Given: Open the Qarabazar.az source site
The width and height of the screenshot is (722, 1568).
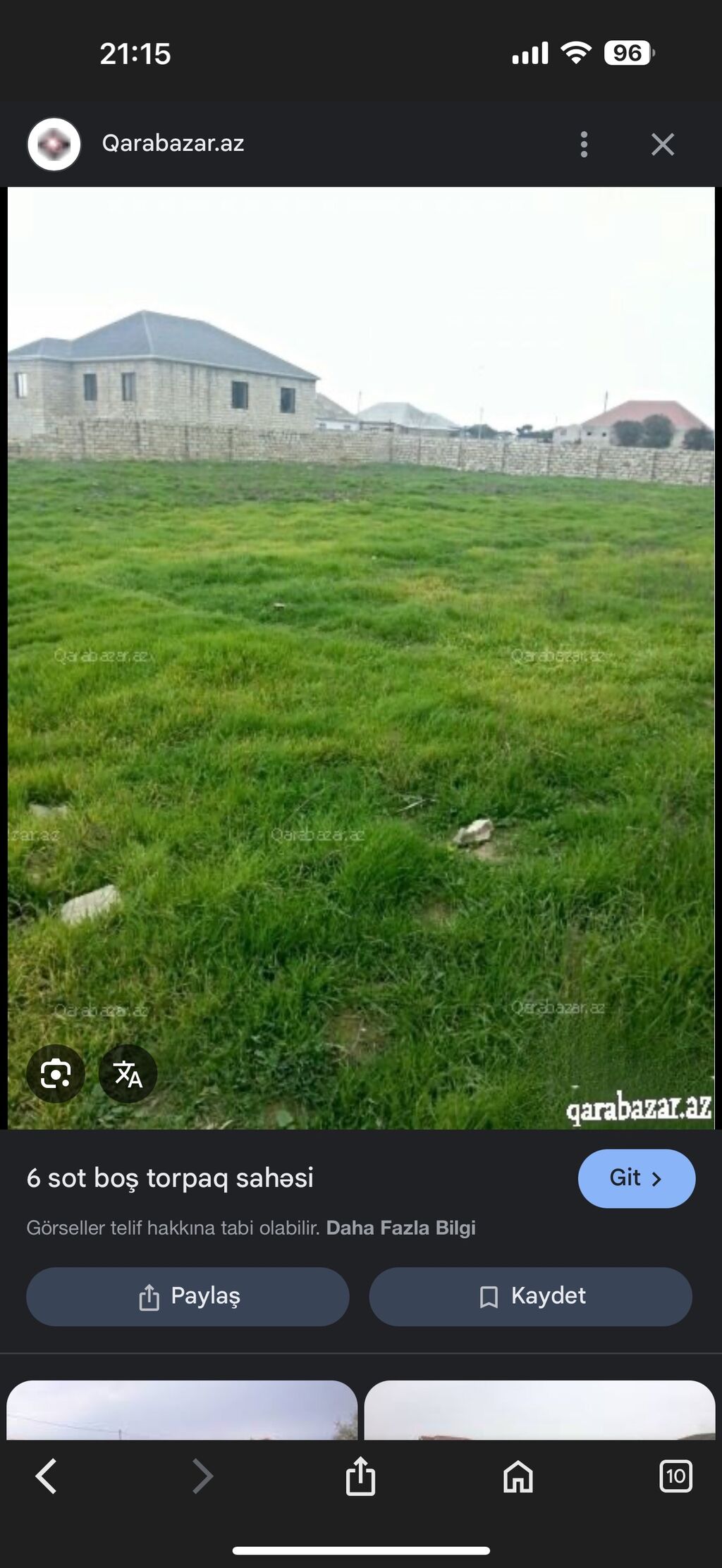Looking at the screenshot, I should tap(173, 143).
